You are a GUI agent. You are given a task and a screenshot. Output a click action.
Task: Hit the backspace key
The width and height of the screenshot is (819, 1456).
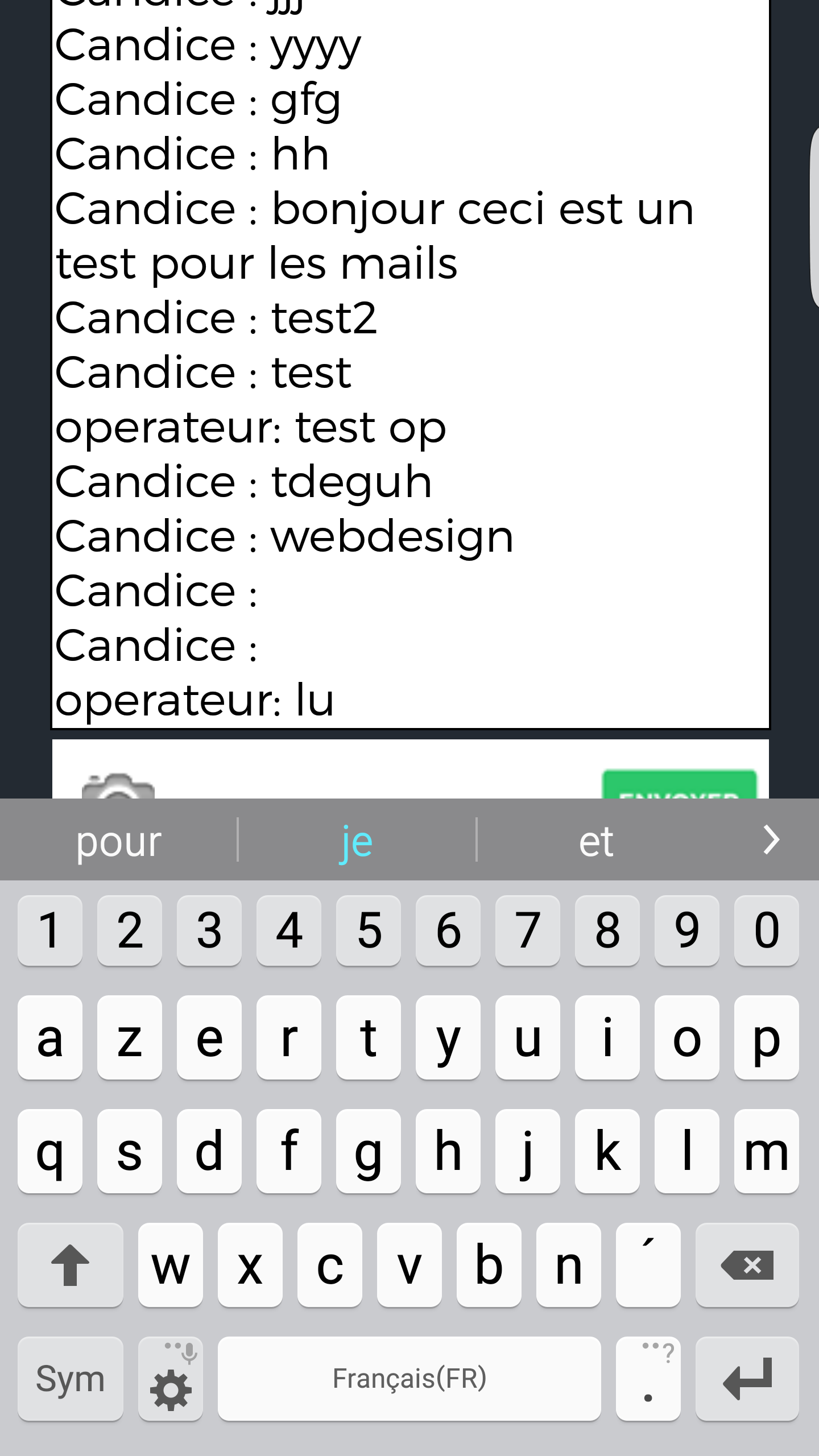tap(747, 1265)
